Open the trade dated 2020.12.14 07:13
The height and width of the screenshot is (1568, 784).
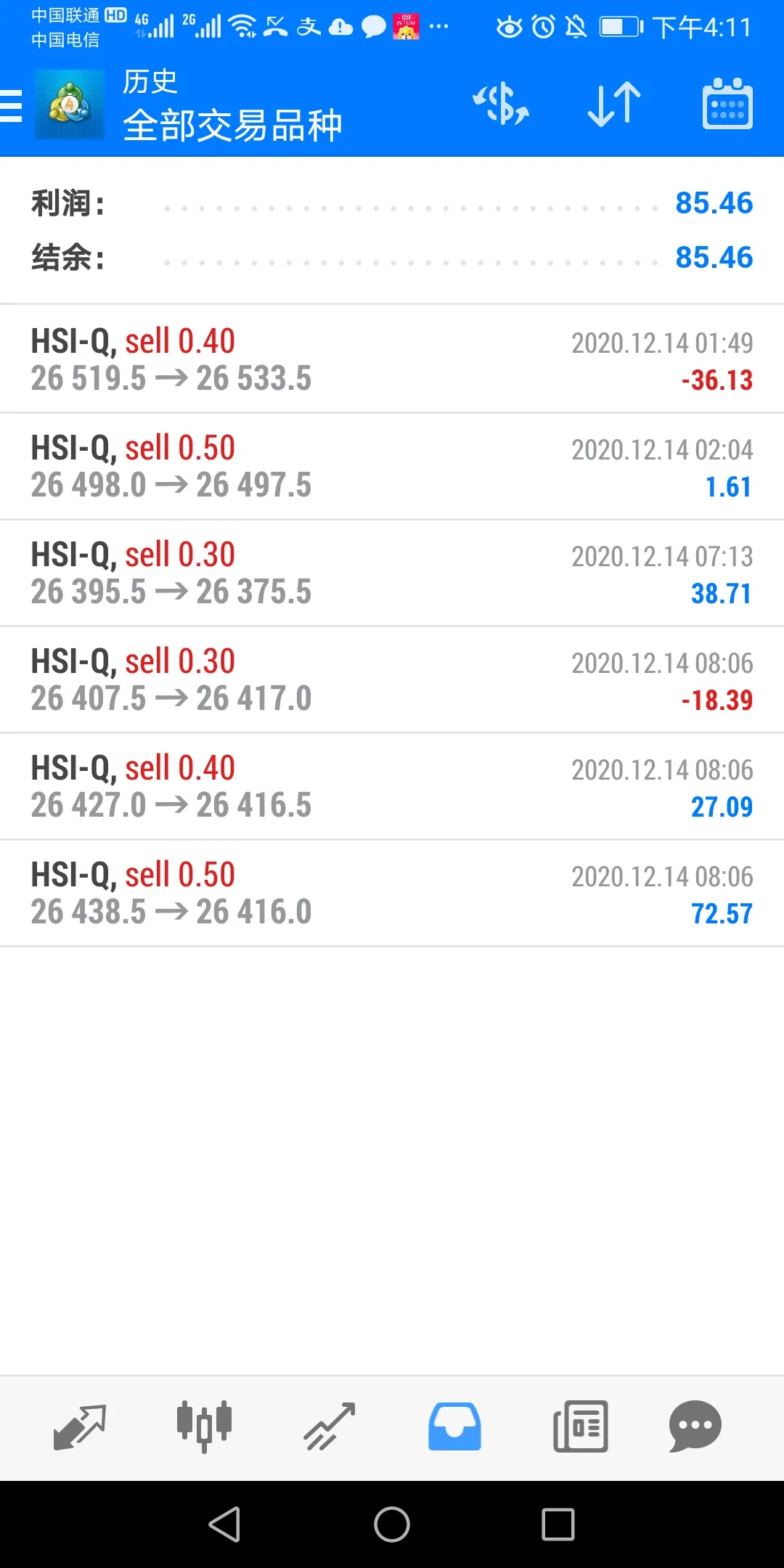pos(392,573)
